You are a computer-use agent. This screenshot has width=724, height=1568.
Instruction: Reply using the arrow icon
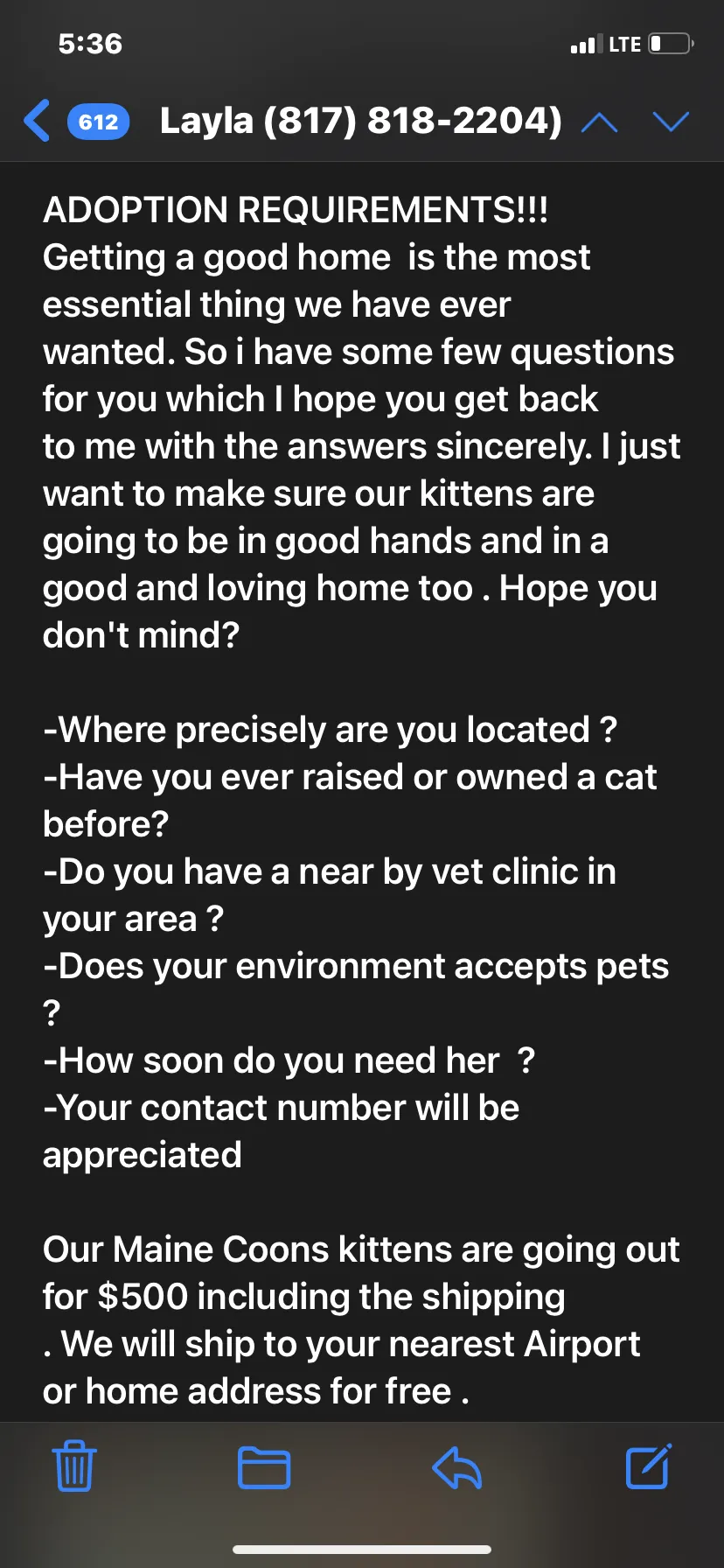coord(456,1467)
